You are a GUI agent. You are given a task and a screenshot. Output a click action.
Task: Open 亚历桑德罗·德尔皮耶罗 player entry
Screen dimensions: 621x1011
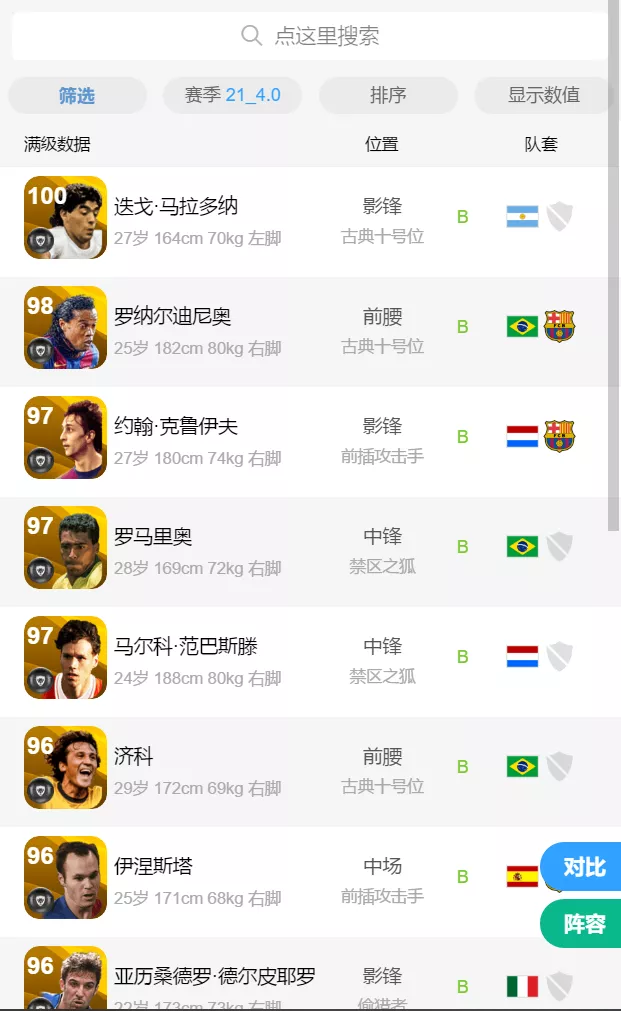pyautogui.click(x=215, y=976)
